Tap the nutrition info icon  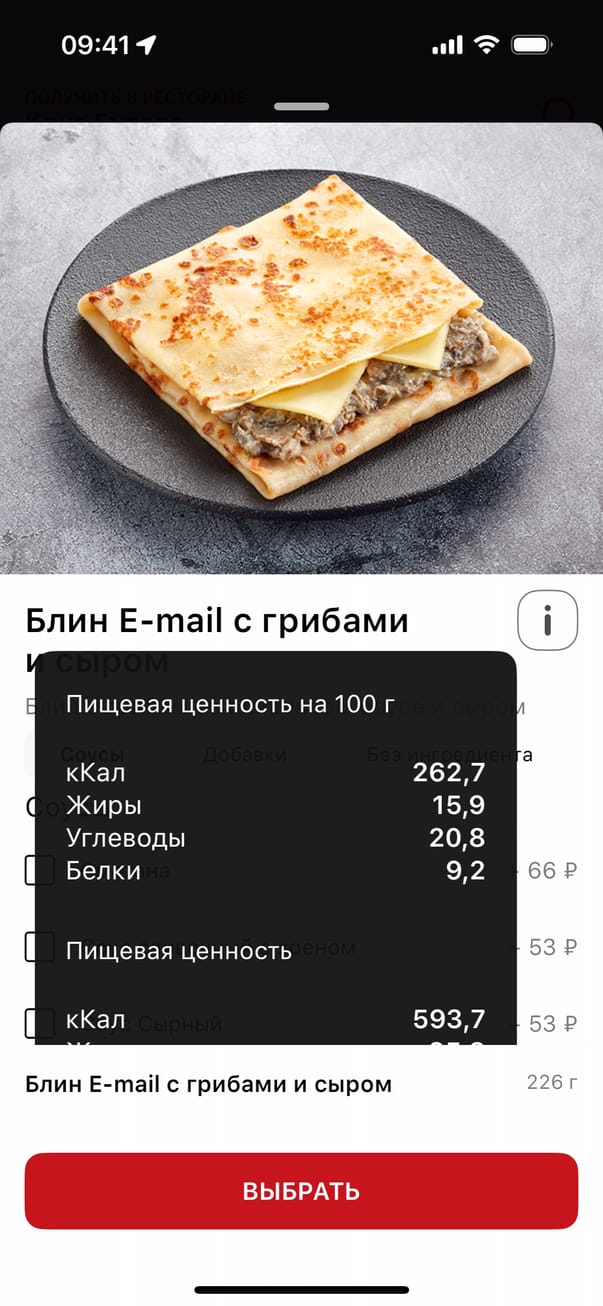point(547,621)
